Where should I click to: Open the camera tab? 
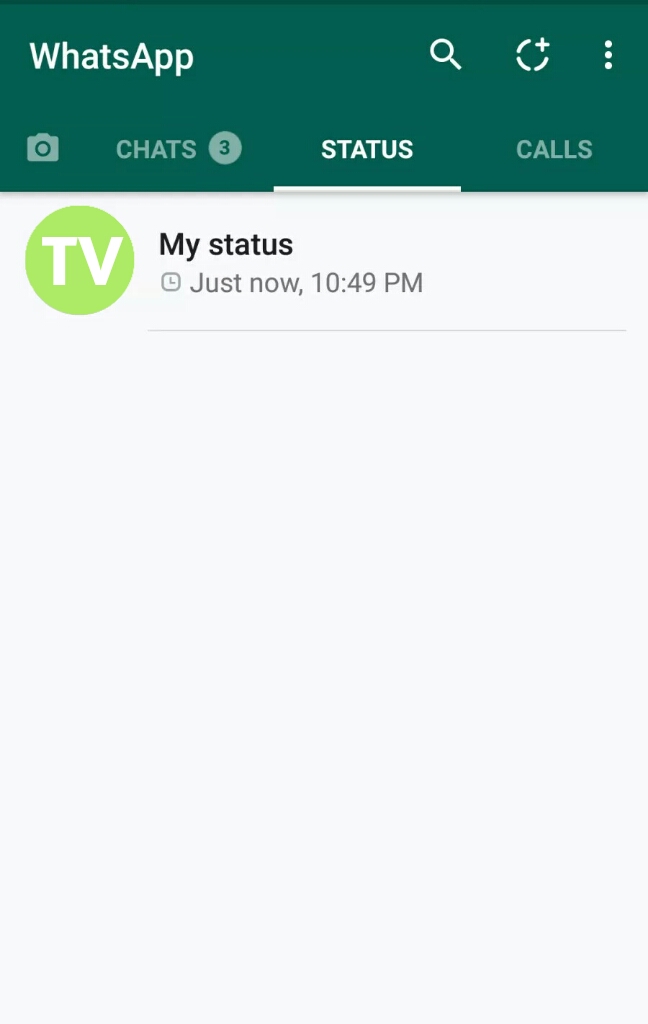tap(42, 149)
